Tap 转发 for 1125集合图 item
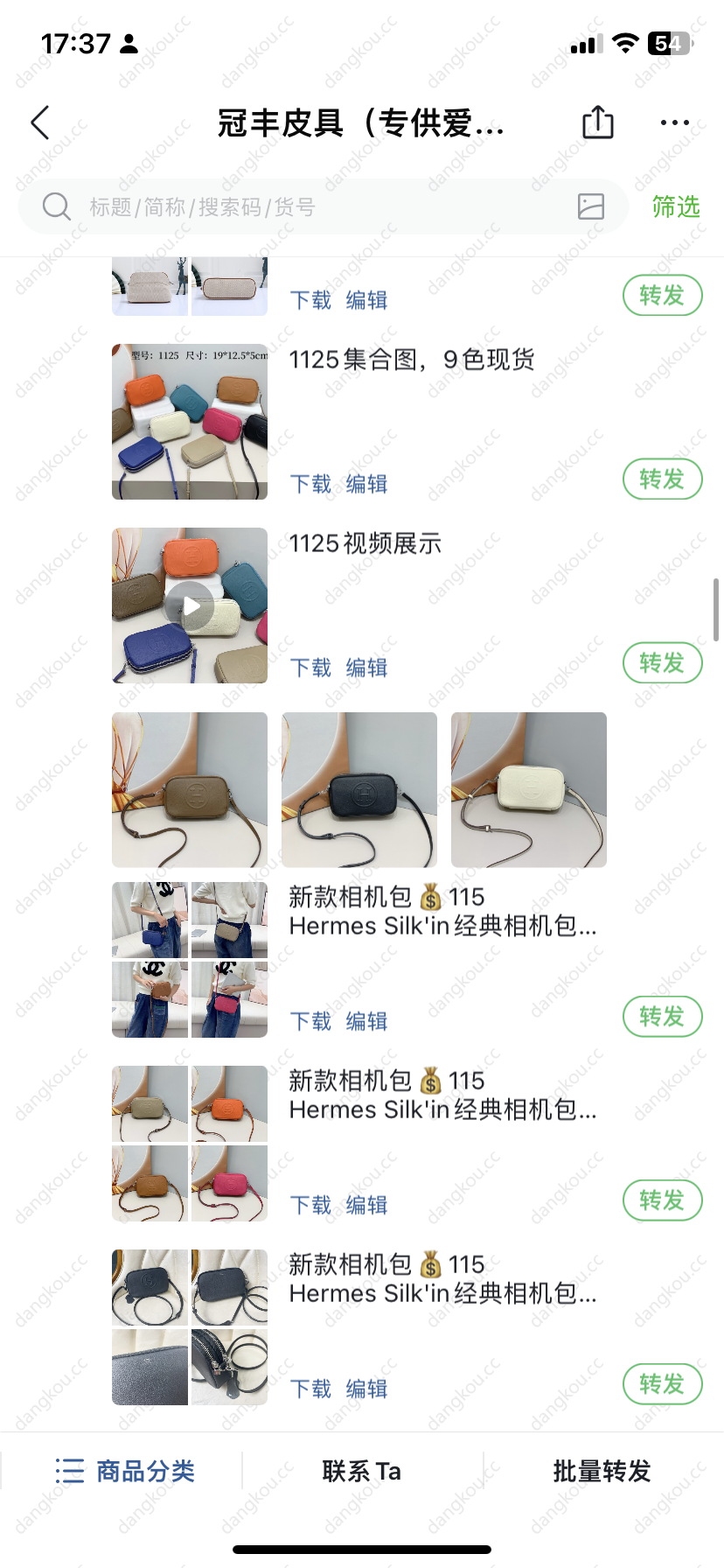The image size is (724, 1568). coord(662,479)
